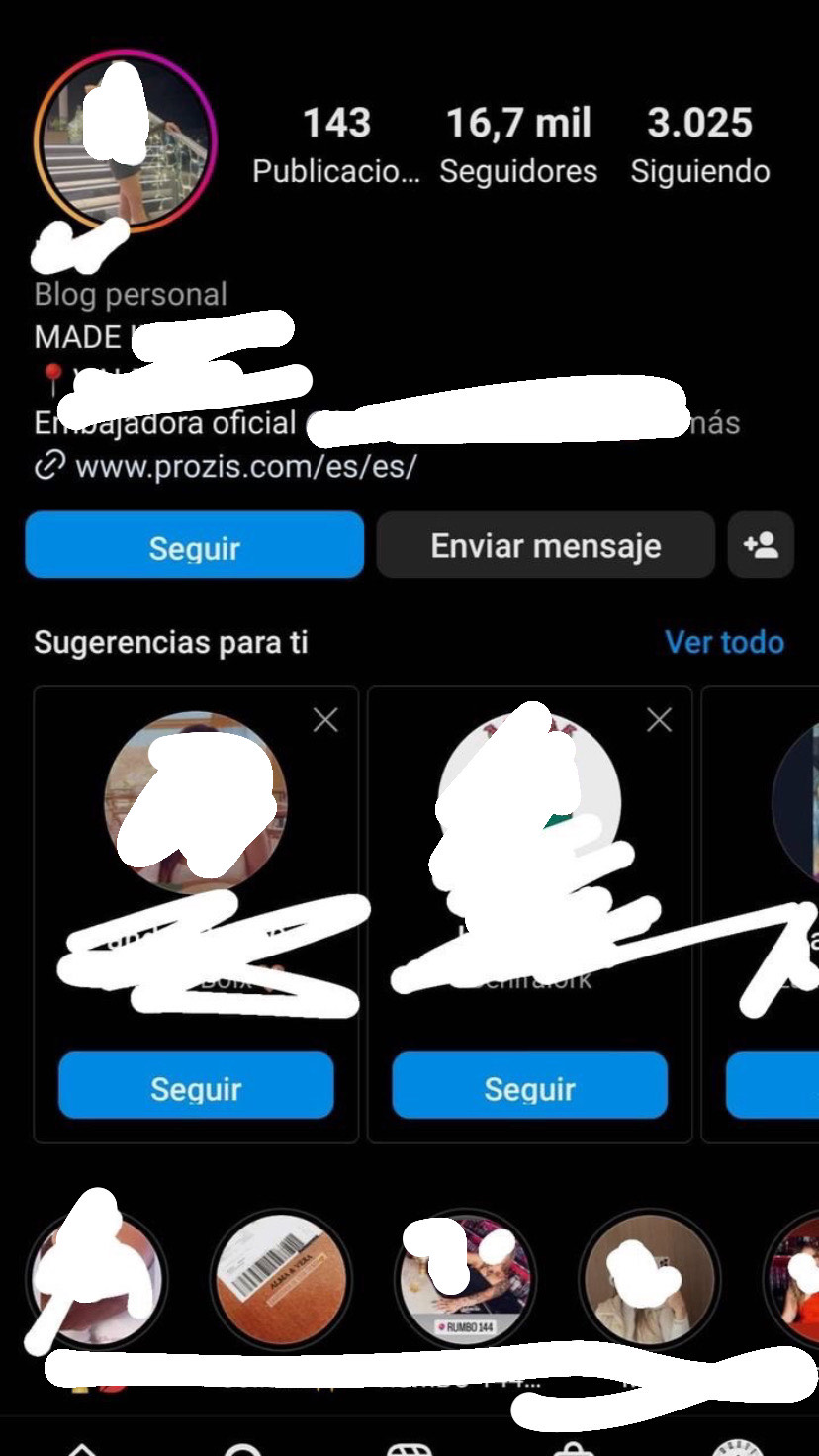Tap the suggest-follow person icon beside Enviar mensaje
The image size is (819, 1456).
click(x=760, y=545)
